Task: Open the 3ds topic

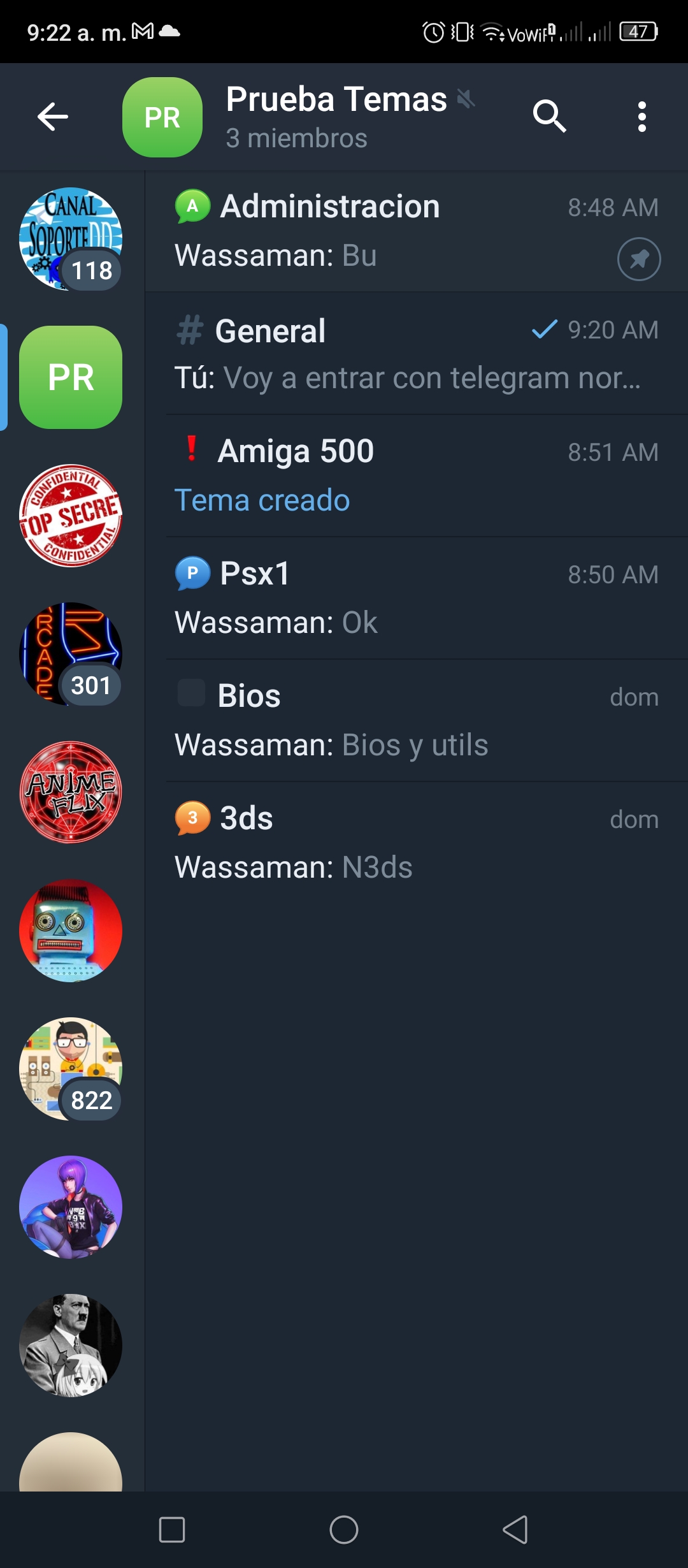Action: pyautogui.click(x=417, y=843)
